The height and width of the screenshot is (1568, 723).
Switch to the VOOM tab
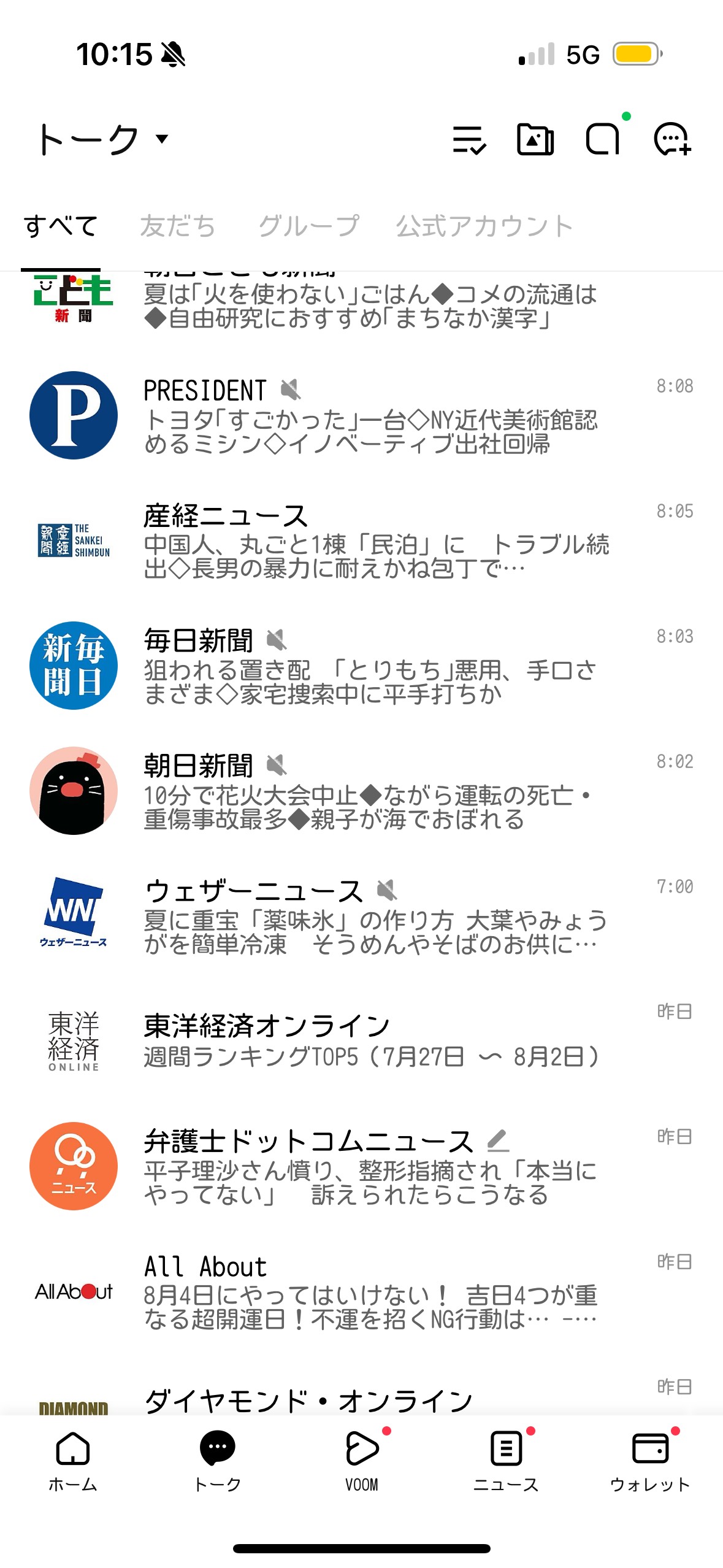362,1461
